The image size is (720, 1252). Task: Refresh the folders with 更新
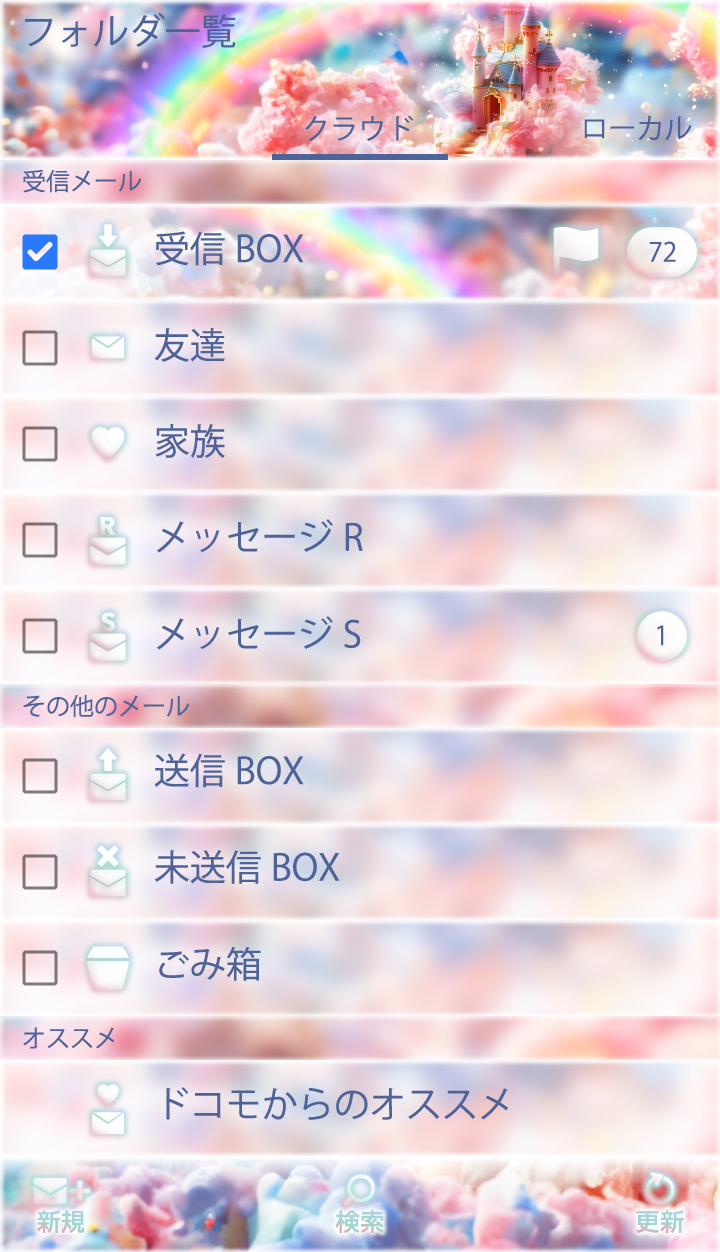(x=660, y=1204)
